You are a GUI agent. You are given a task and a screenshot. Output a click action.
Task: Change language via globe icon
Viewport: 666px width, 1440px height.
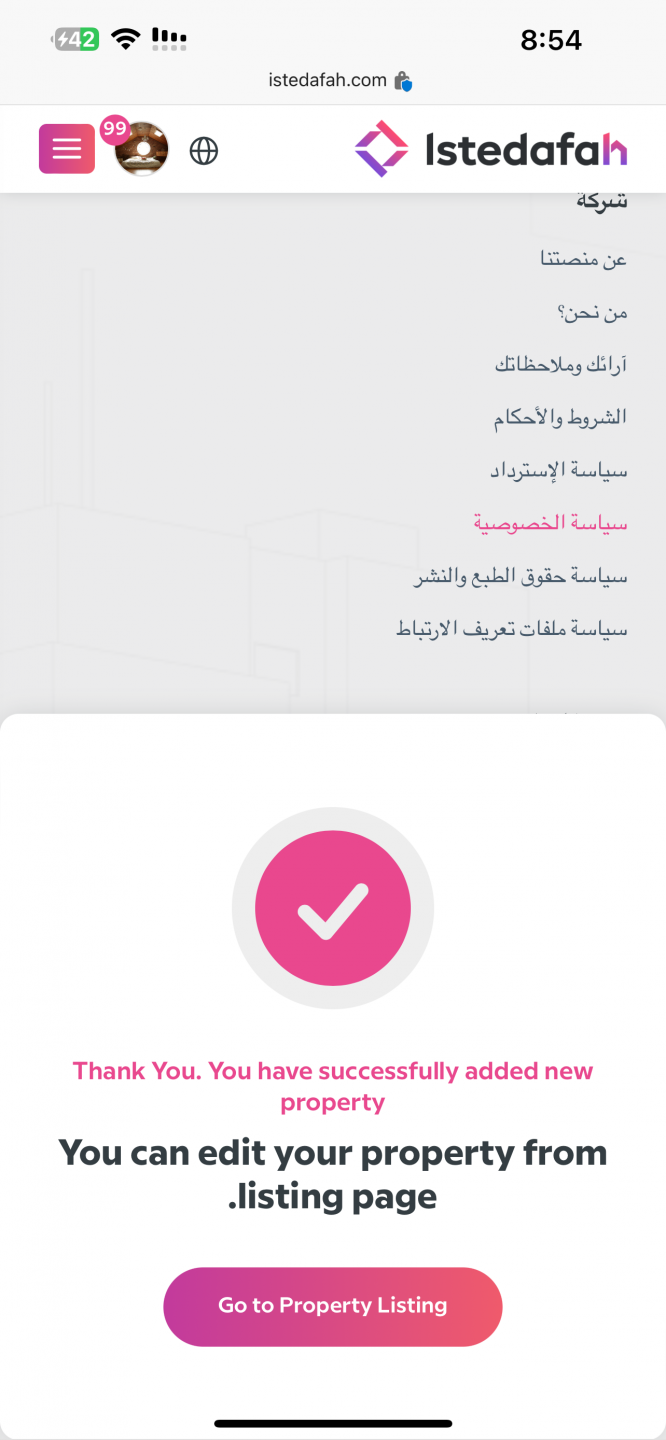[x=204, y=151]
